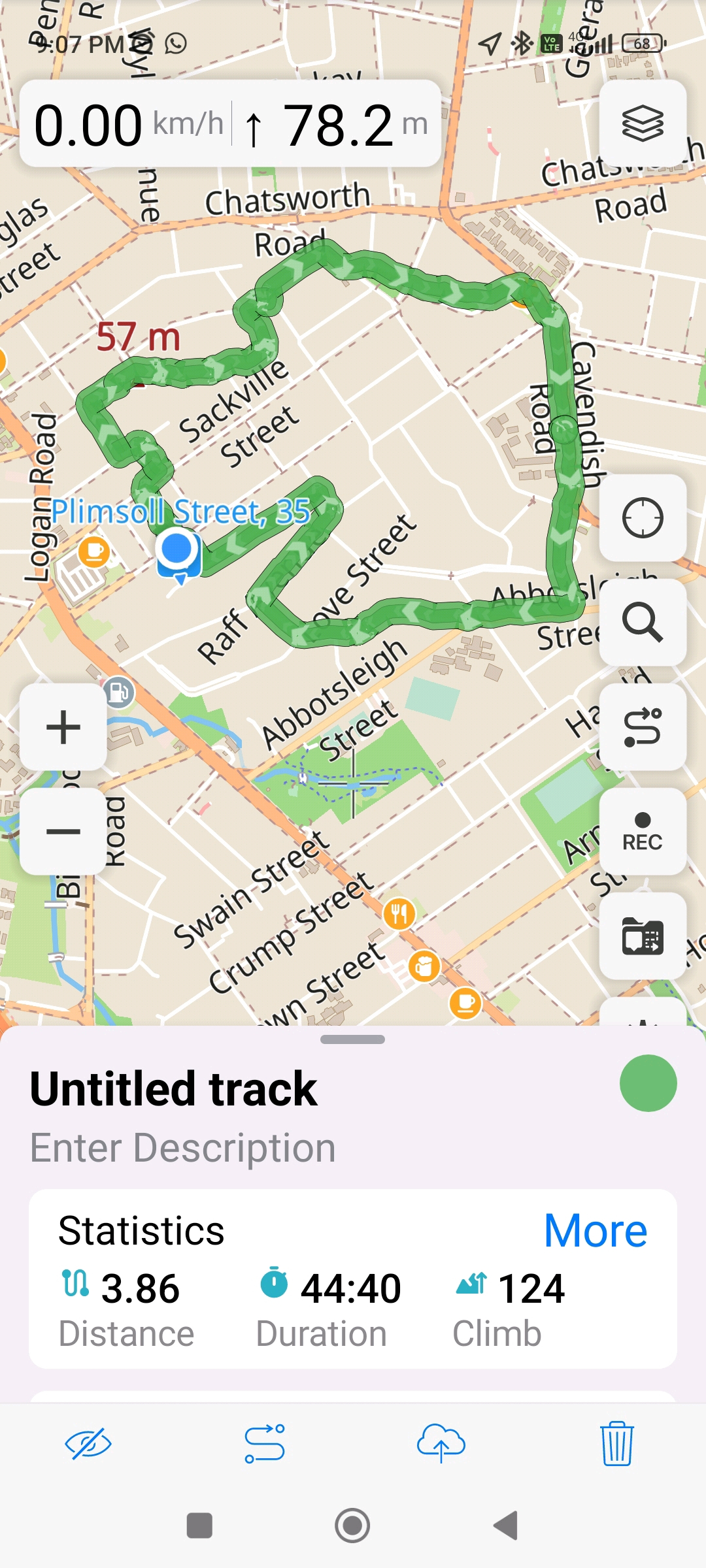Screen dimensions: 706x1568
Task: Change the green track color
Action: pyautogui.click(x=648, y=1083)
